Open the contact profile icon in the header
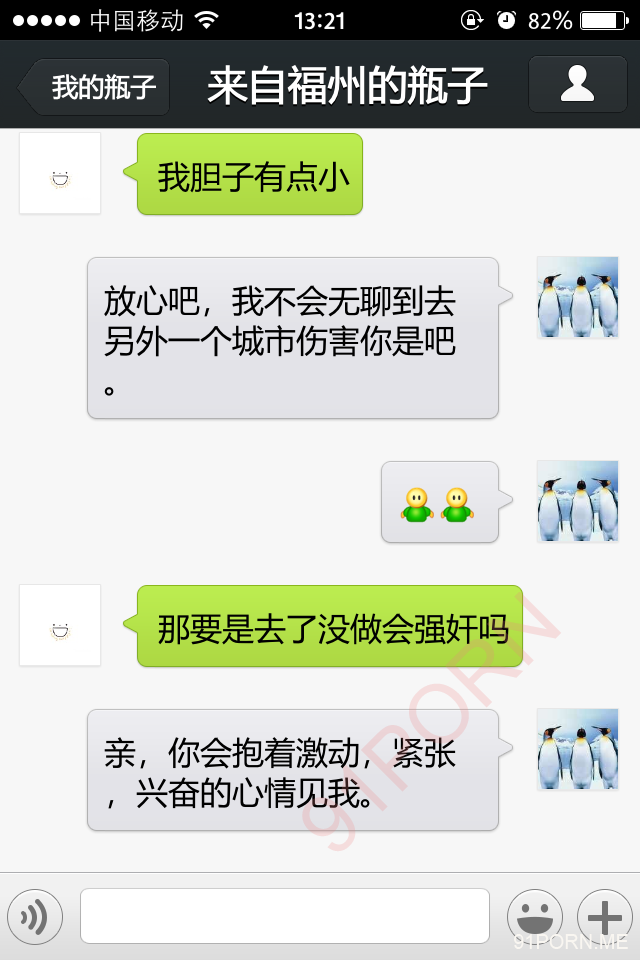640x960 pixels. (x=577, y=85)
